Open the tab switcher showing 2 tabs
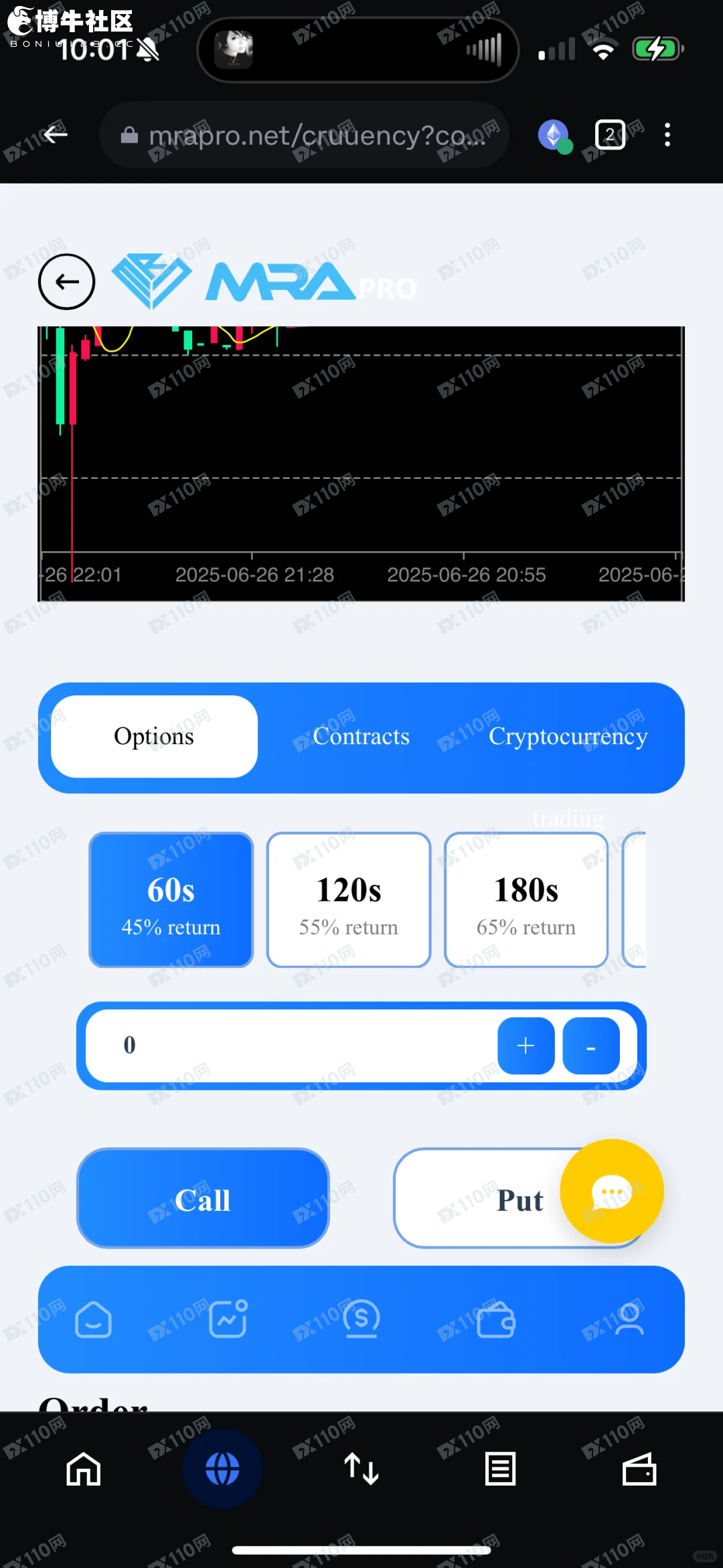Image resolution: width=723 pixels, height=1568 pixels. [x=610, y=135]
